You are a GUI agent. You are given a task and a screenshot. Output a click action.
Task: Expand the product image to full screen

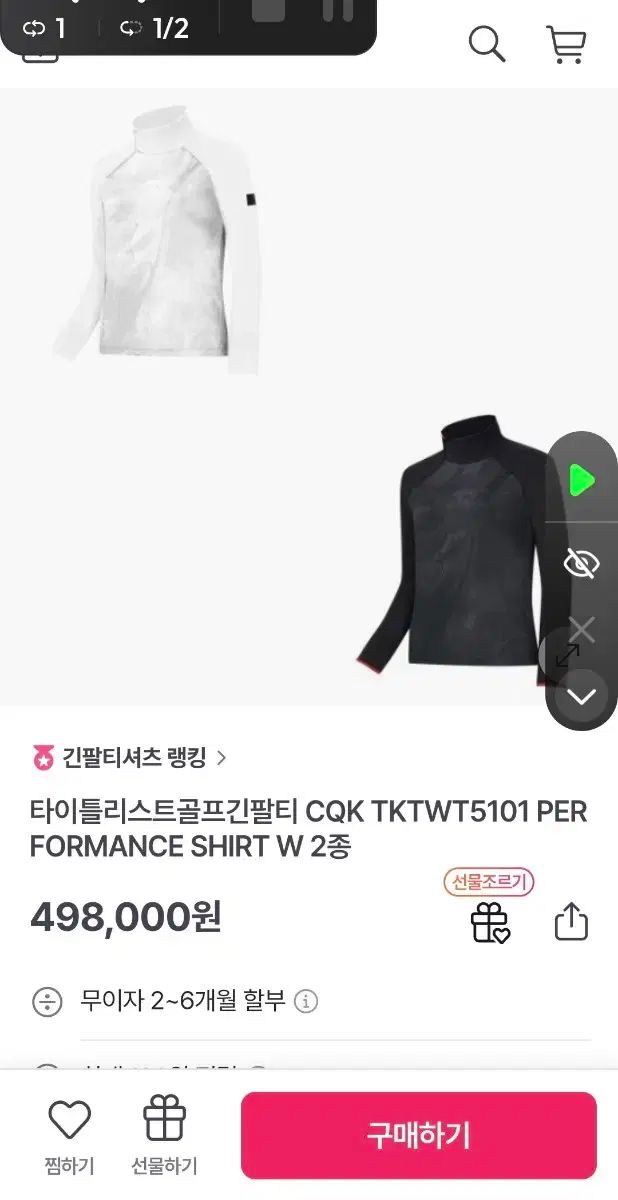(x=565, y=656)
